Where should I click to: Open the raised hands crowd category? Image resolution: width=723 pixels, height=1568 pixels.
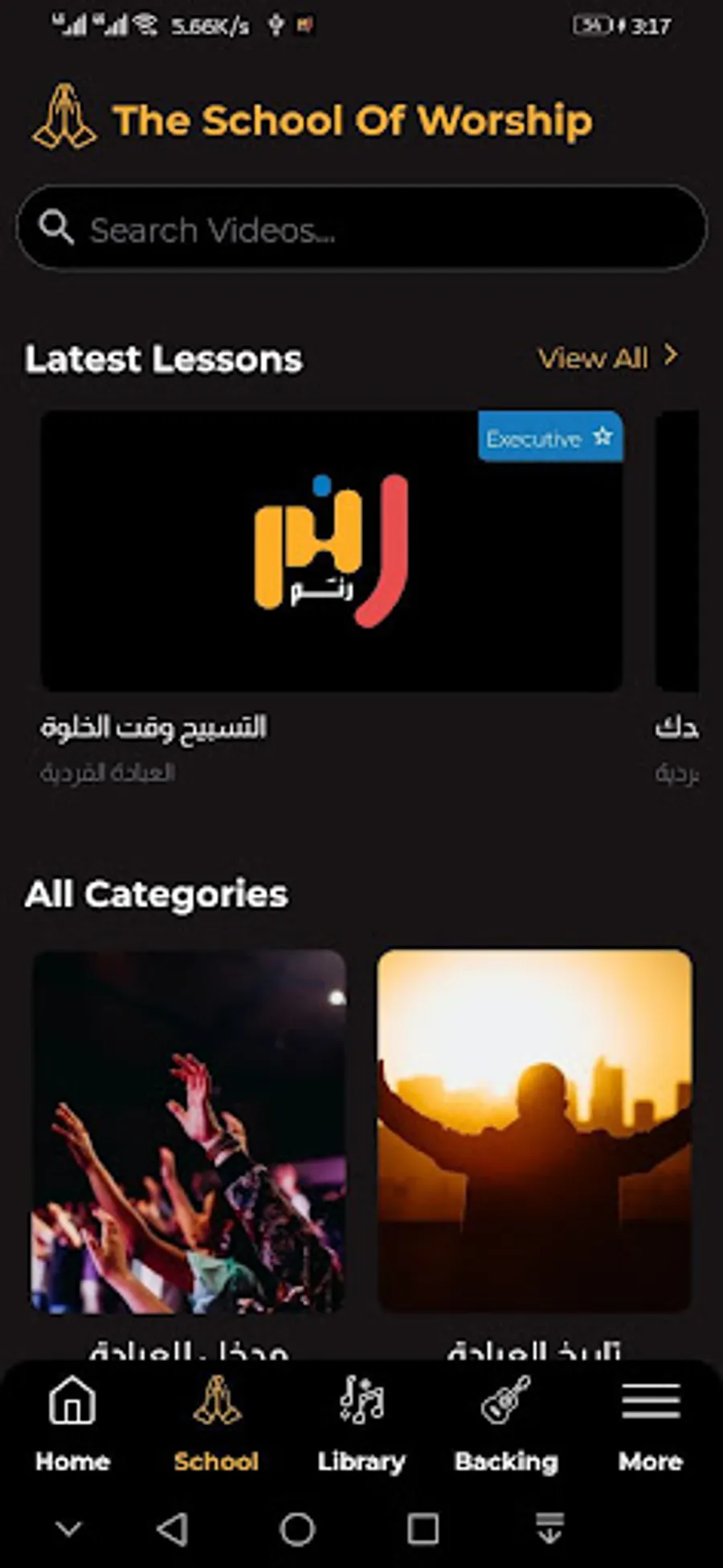[x=189, y=1130]
